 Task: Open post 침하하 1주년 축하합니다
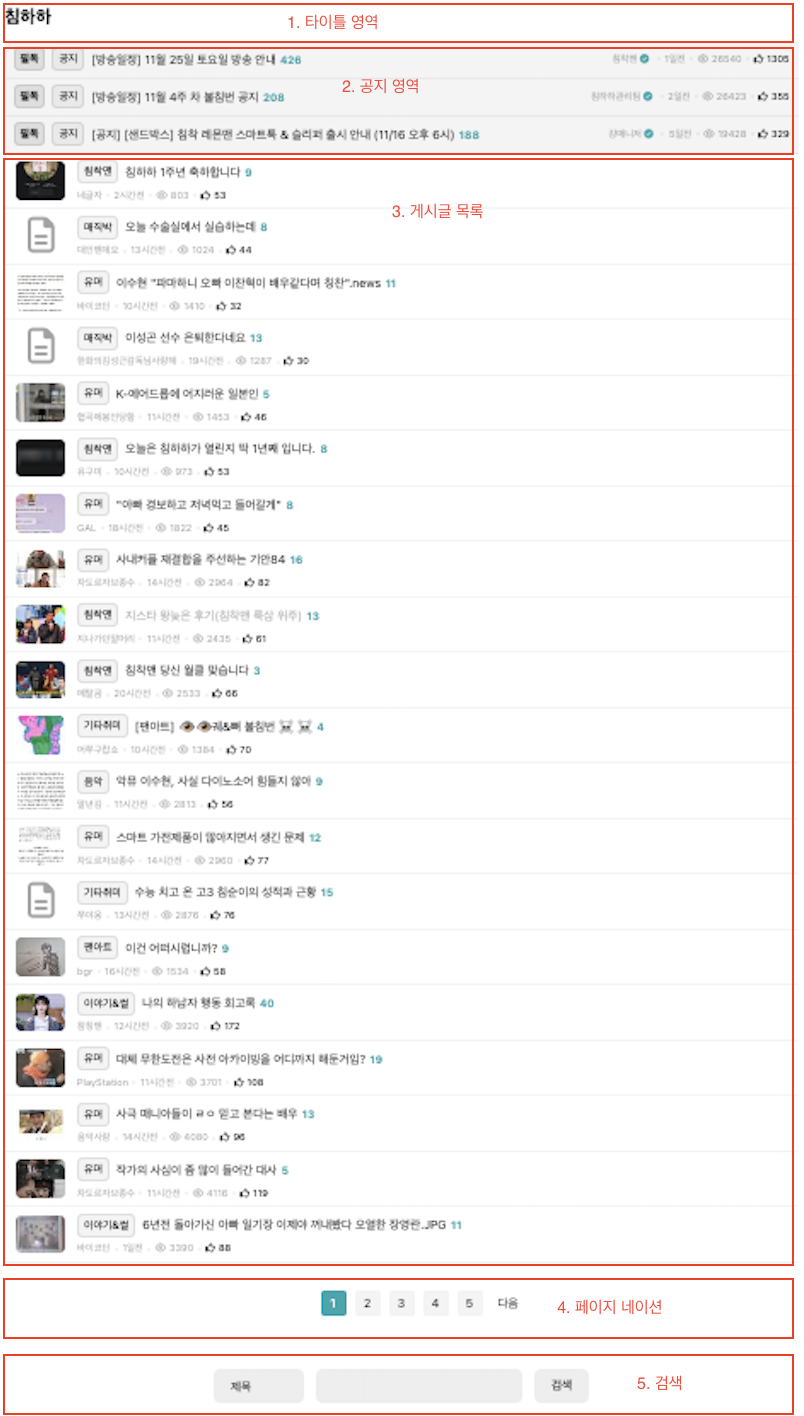pos(183,172)
